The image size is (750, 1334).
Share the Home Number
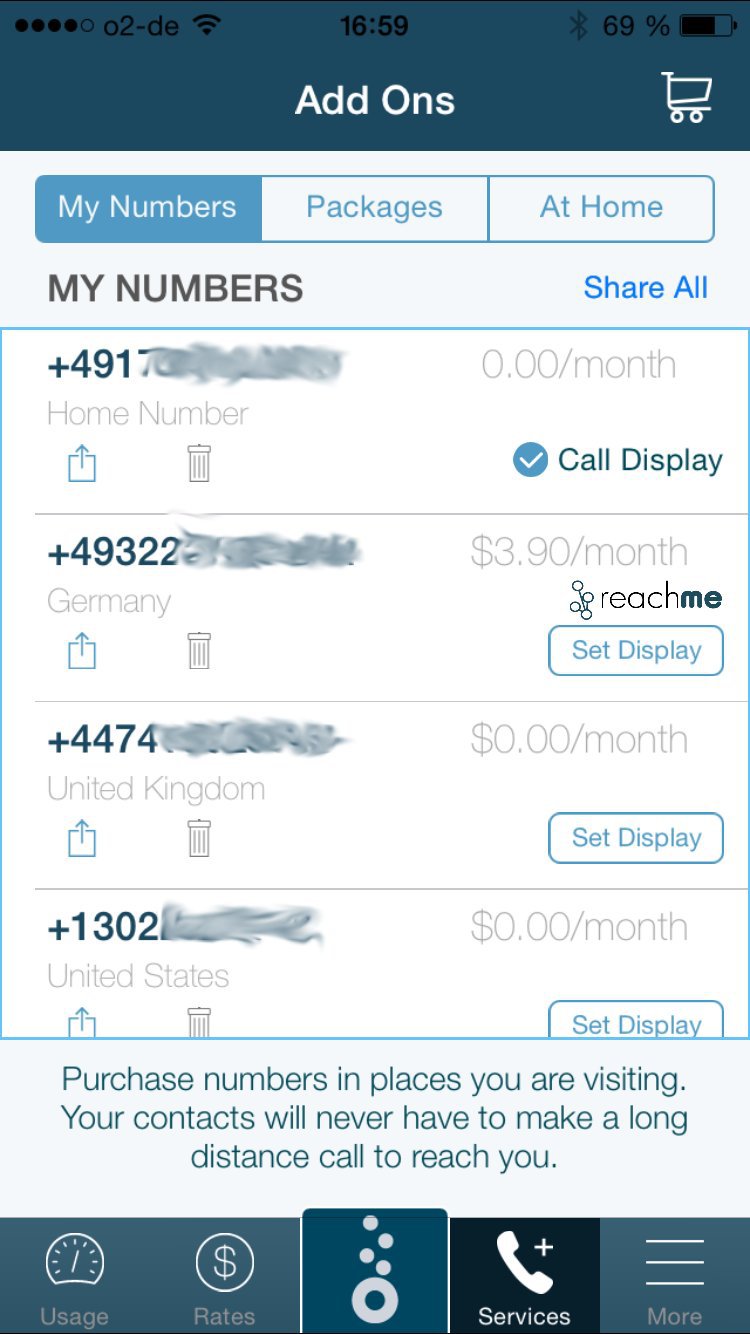pyautogui.click(x=82, y=464)
